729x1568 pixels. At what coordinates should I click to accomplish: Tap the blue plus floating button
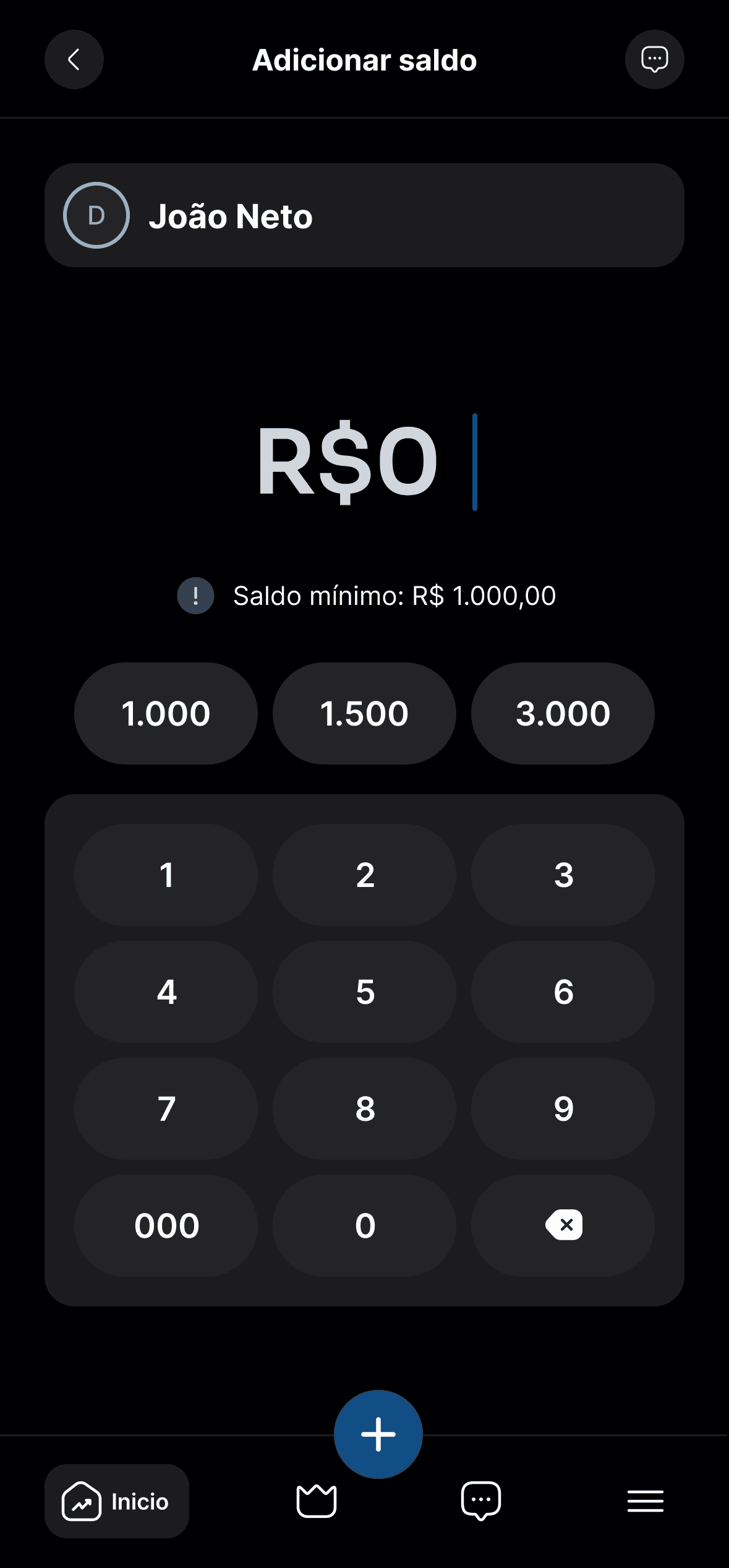coord(378,1434)
